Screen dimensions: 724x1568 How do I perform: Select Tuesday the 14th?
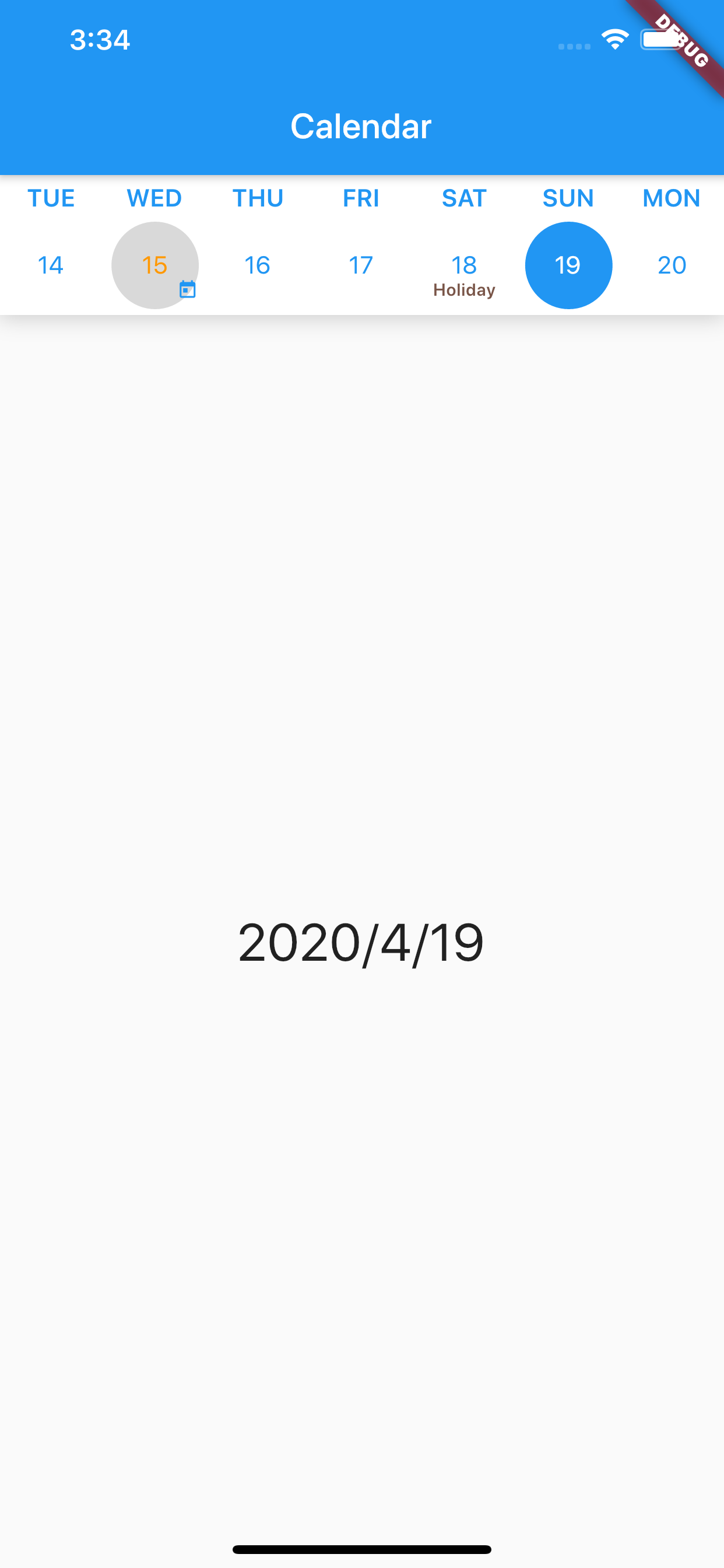(51, 265)
